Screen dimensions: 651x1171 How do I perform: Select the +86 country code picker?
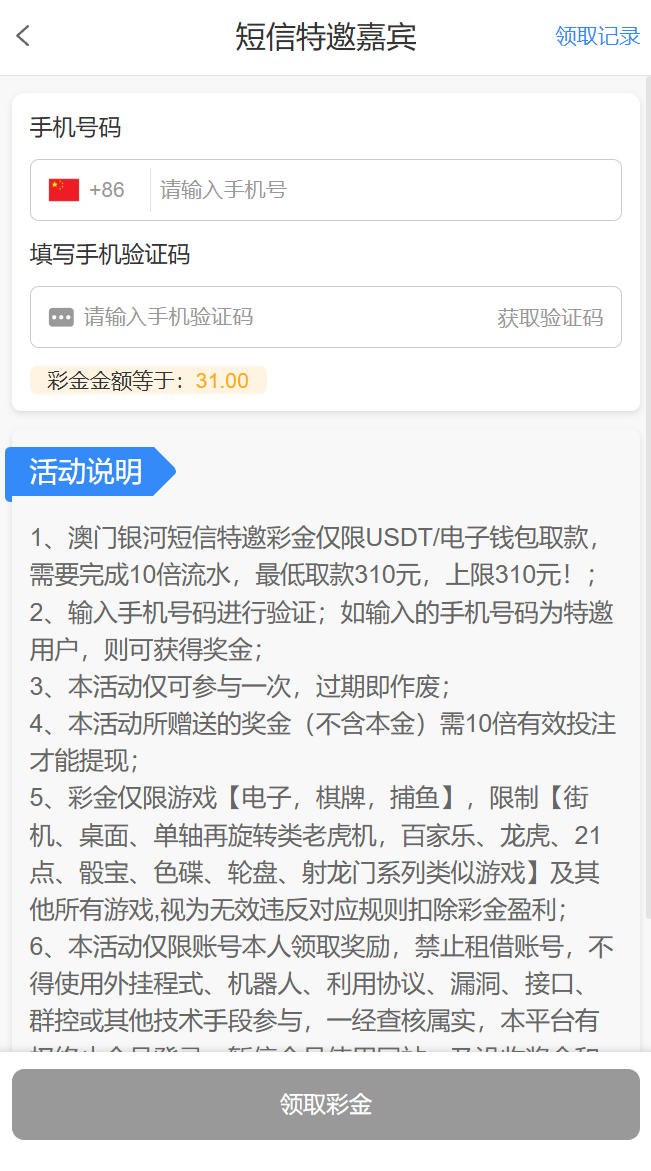pyautogui.click(x=87, y=190)
